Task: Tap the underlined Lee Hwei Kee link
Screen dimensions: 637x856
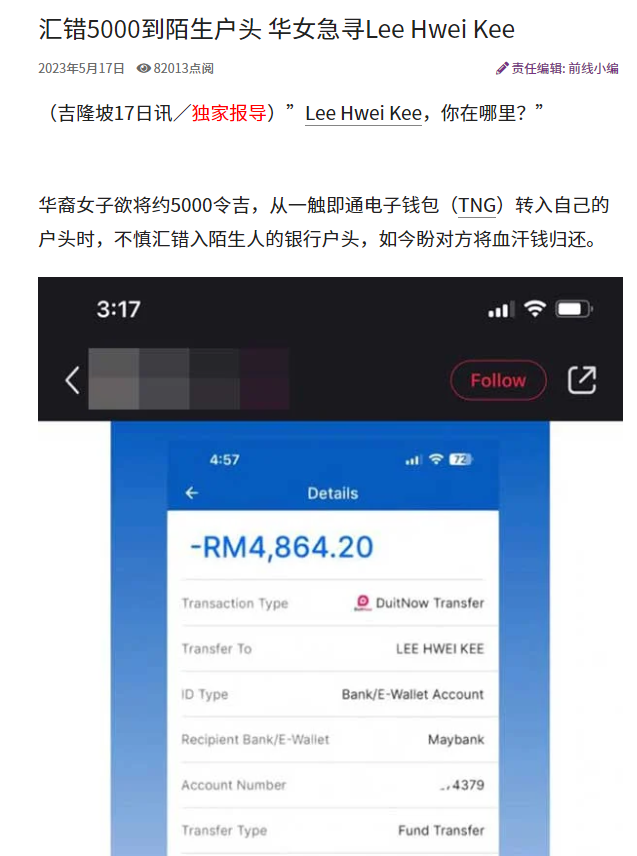Action: [363, 113]
